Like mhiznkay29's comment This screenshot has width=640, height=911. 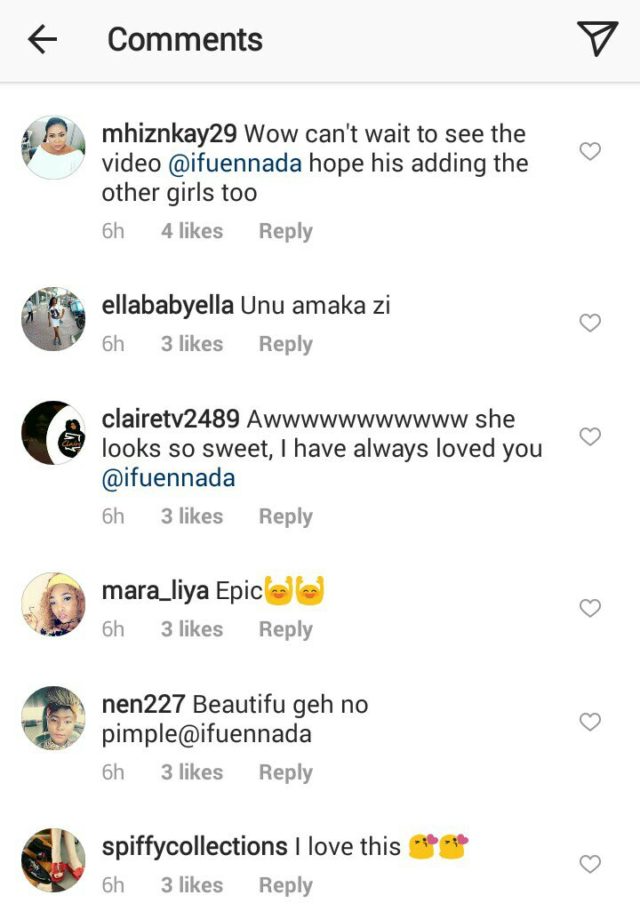(x=591, y=151)
